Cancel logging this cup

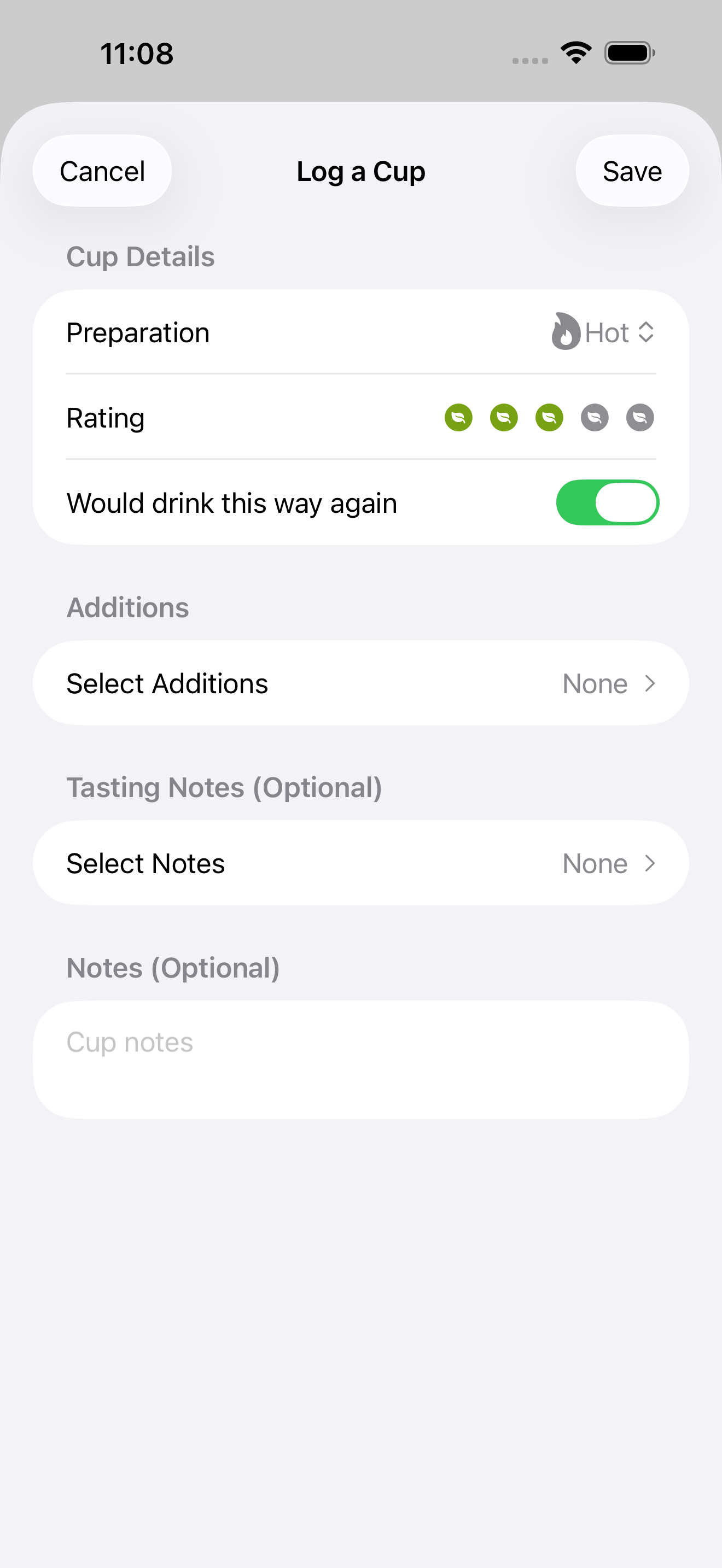102,171
